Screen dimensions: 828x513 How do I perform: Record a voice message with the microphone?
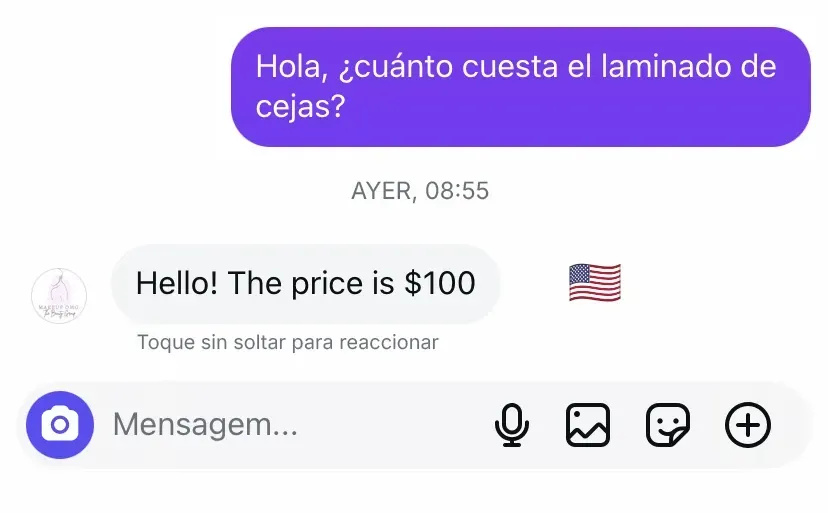(512, 426)
